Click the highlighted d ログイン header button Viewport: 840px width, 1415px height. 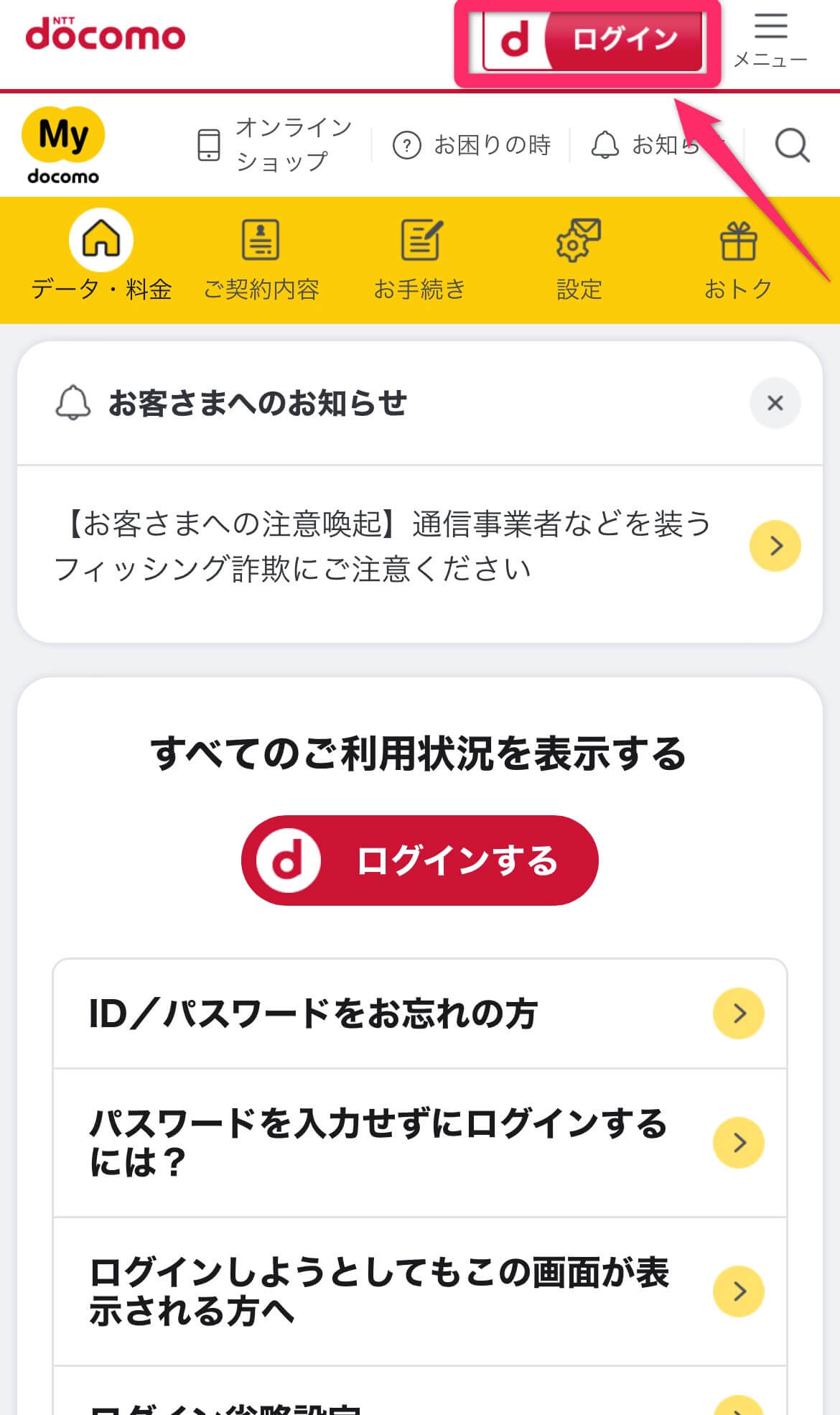pyautogui.click(x=589, y=41)
